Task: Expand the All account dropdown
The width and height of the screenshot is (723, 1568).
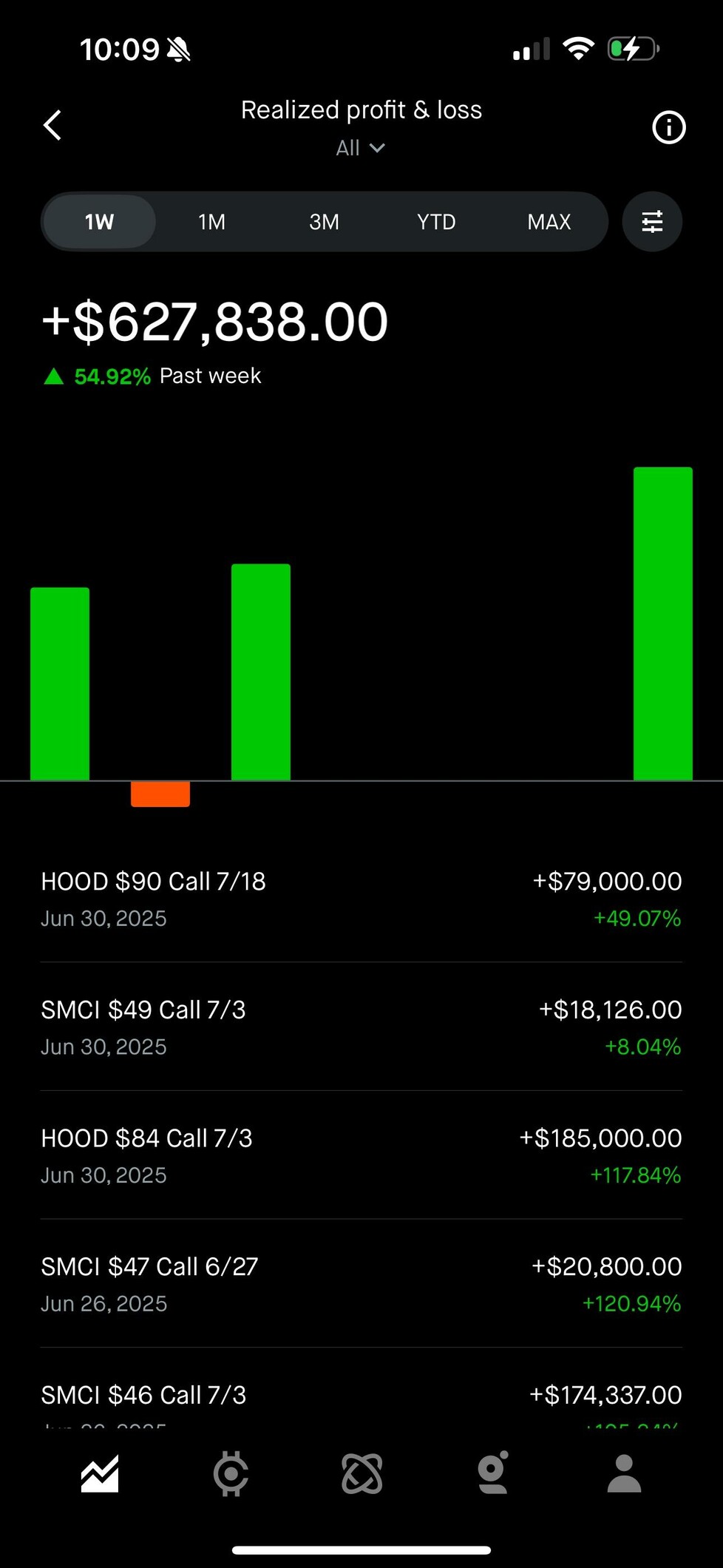Action: [360, 148]
